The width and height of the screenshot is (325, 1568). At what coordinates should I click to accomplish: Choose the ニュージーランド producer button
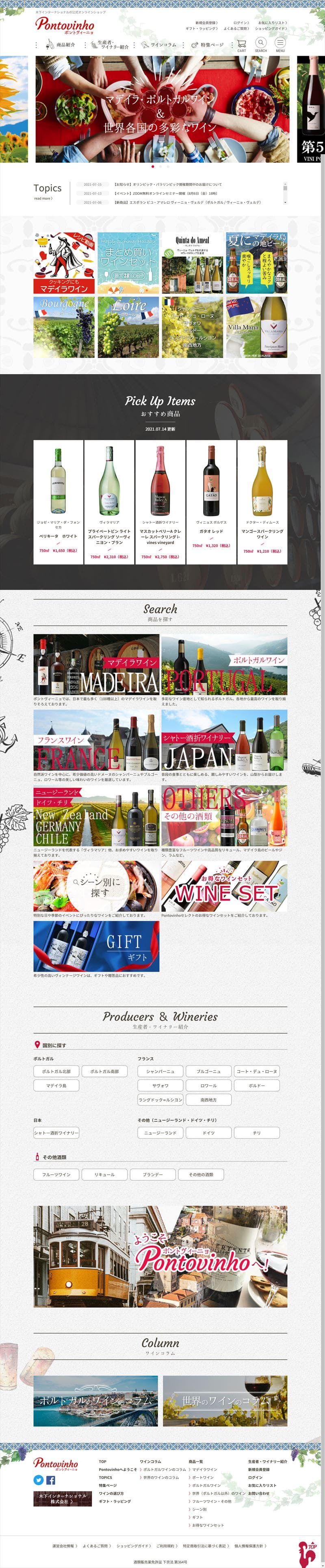click(x=160, y=1133)
